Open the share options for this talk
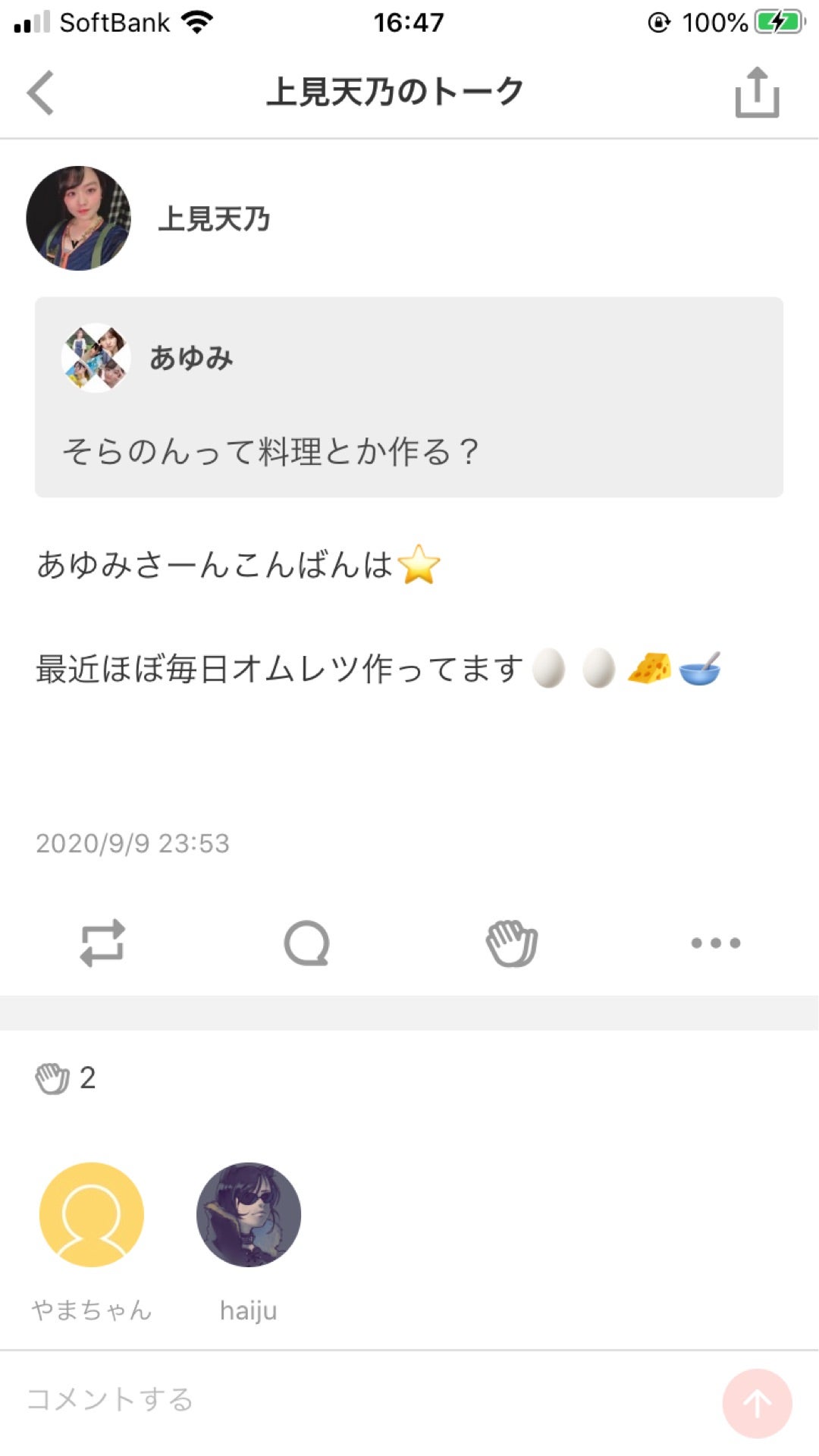This screenshot has width=819, height=1456. tap(755, 93)
